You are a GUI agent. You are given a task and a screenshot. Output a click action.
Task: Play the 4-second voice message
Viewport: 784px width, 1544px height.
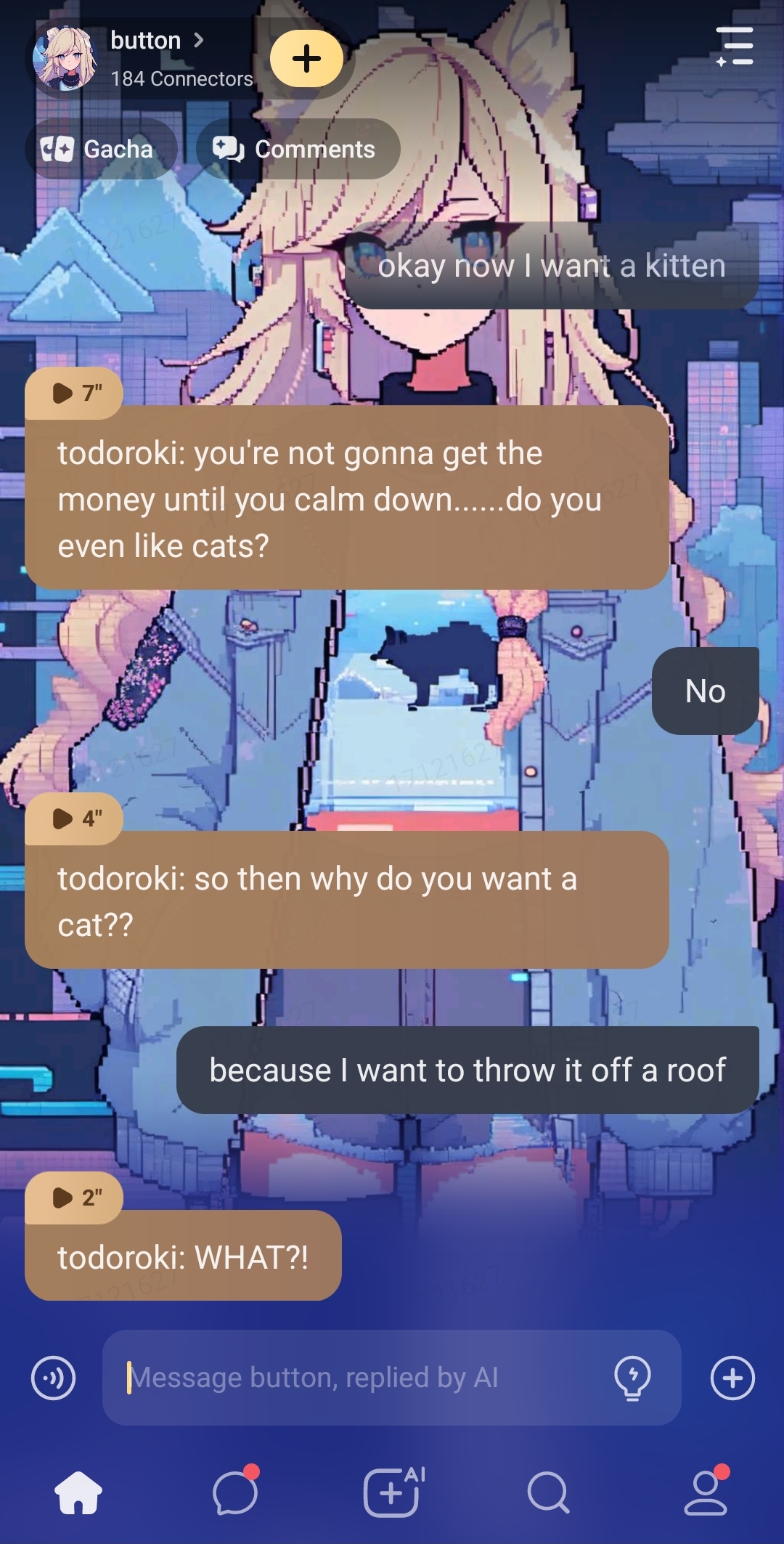point(74,818)
